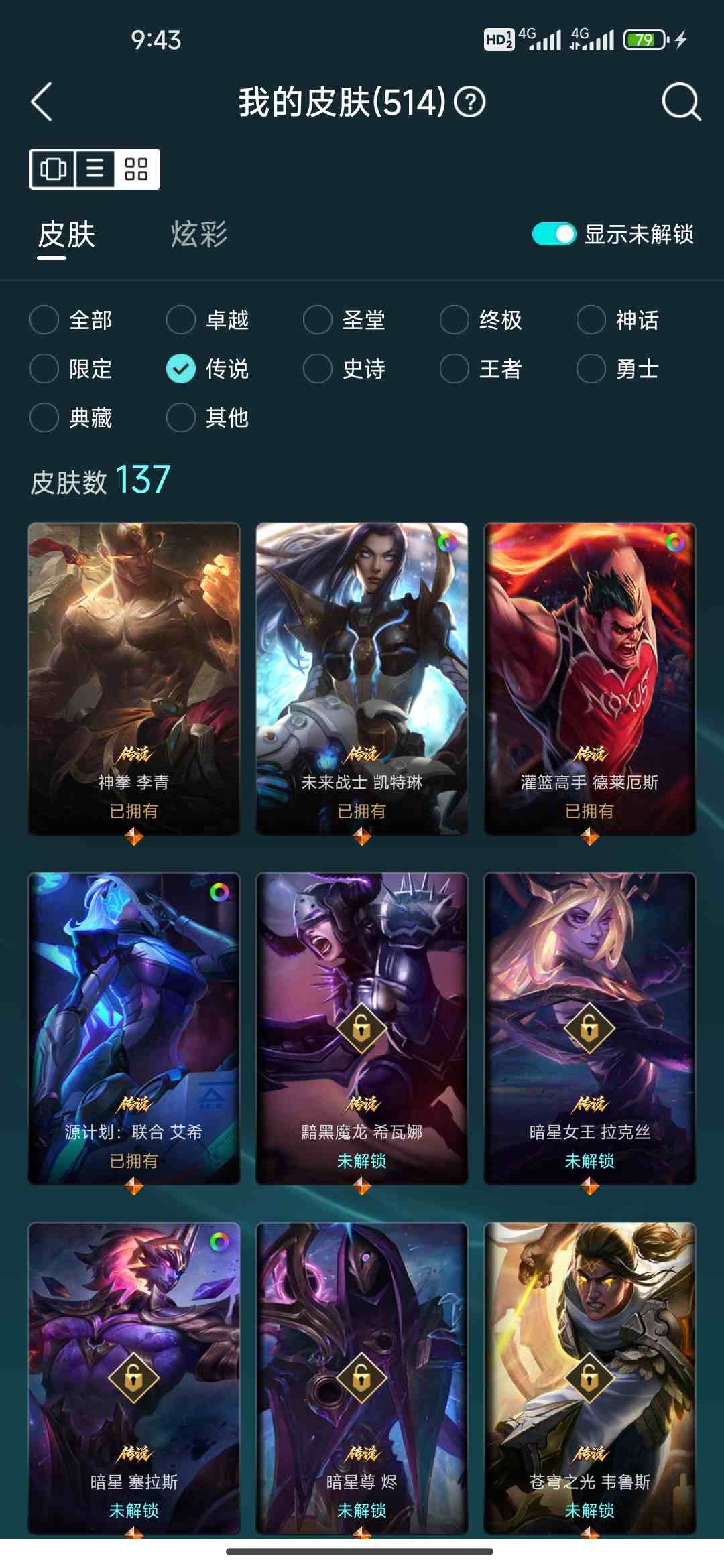Viewport: 724px width, 1568px height.
Task: Pick the 典藏 filter
Action: tap(45, 417)
